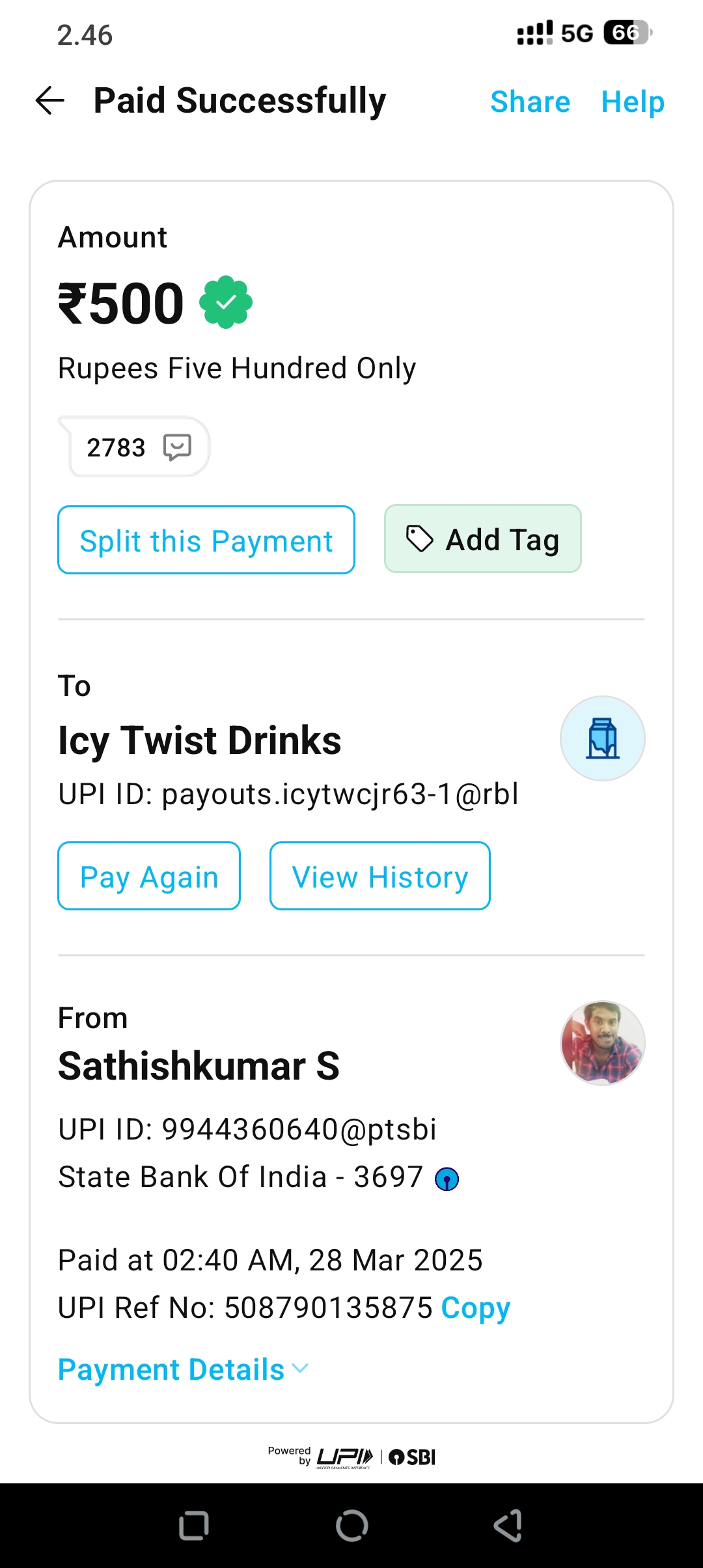
Task: Open the system recent apps view
Action: click(x=193, y=1525)
